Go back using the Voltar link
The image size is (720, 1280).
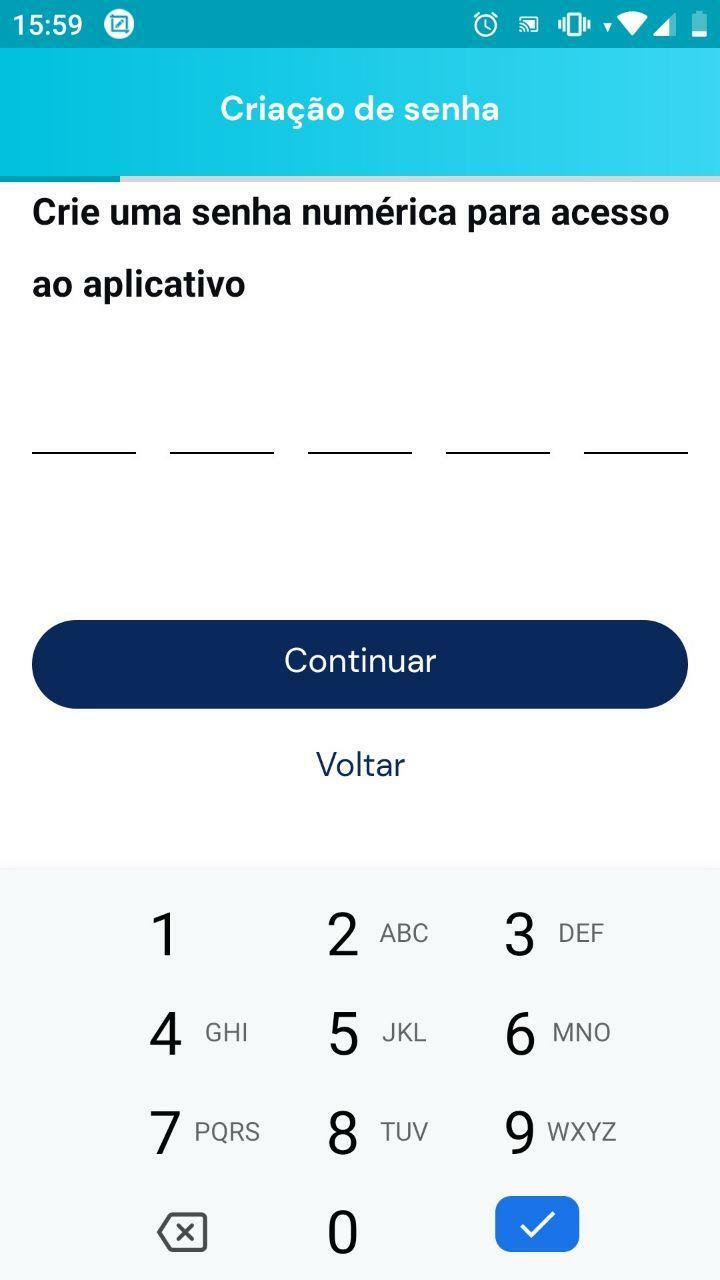point(360,764)
